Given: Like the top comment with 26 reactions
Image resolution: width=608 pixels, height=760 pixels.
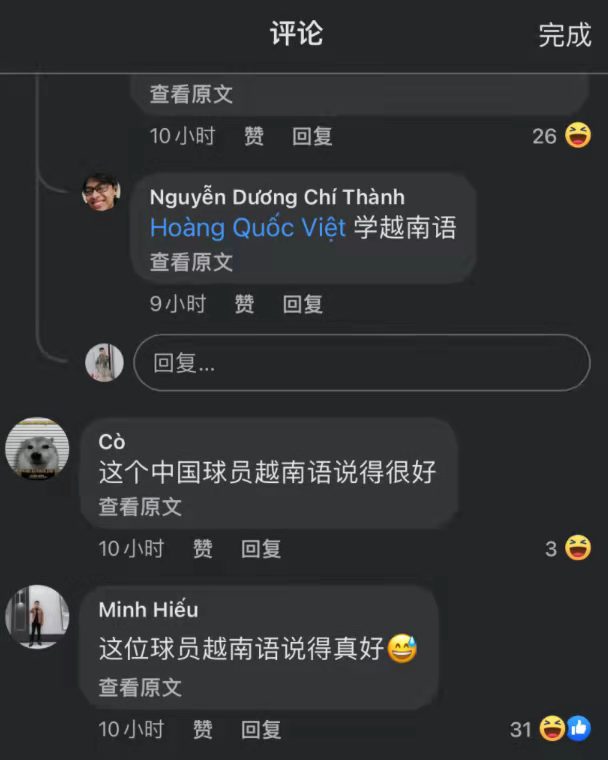Looking at the screenshot, I should pos(254,136).
